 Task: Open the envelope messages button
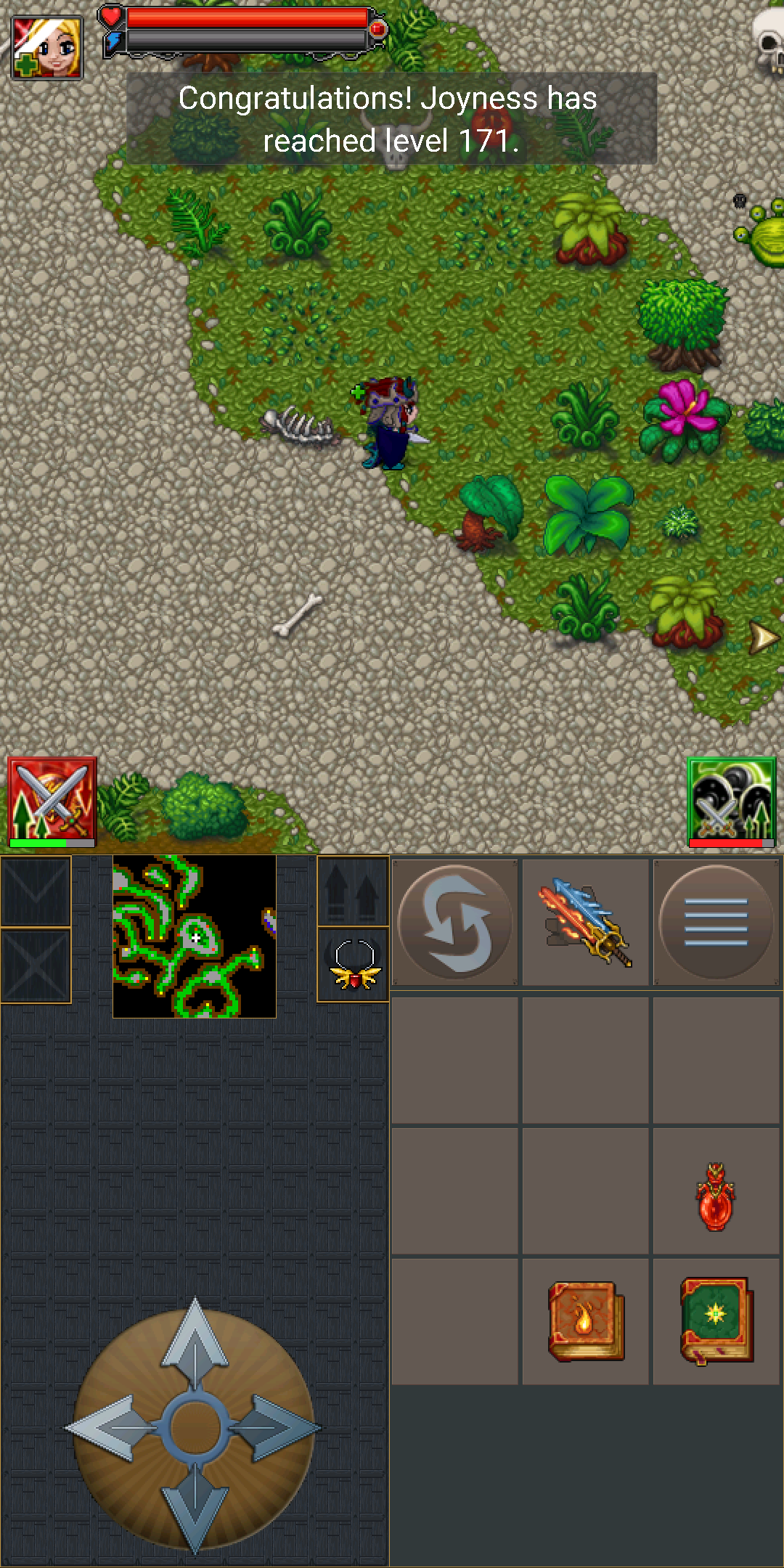point(36,891)
